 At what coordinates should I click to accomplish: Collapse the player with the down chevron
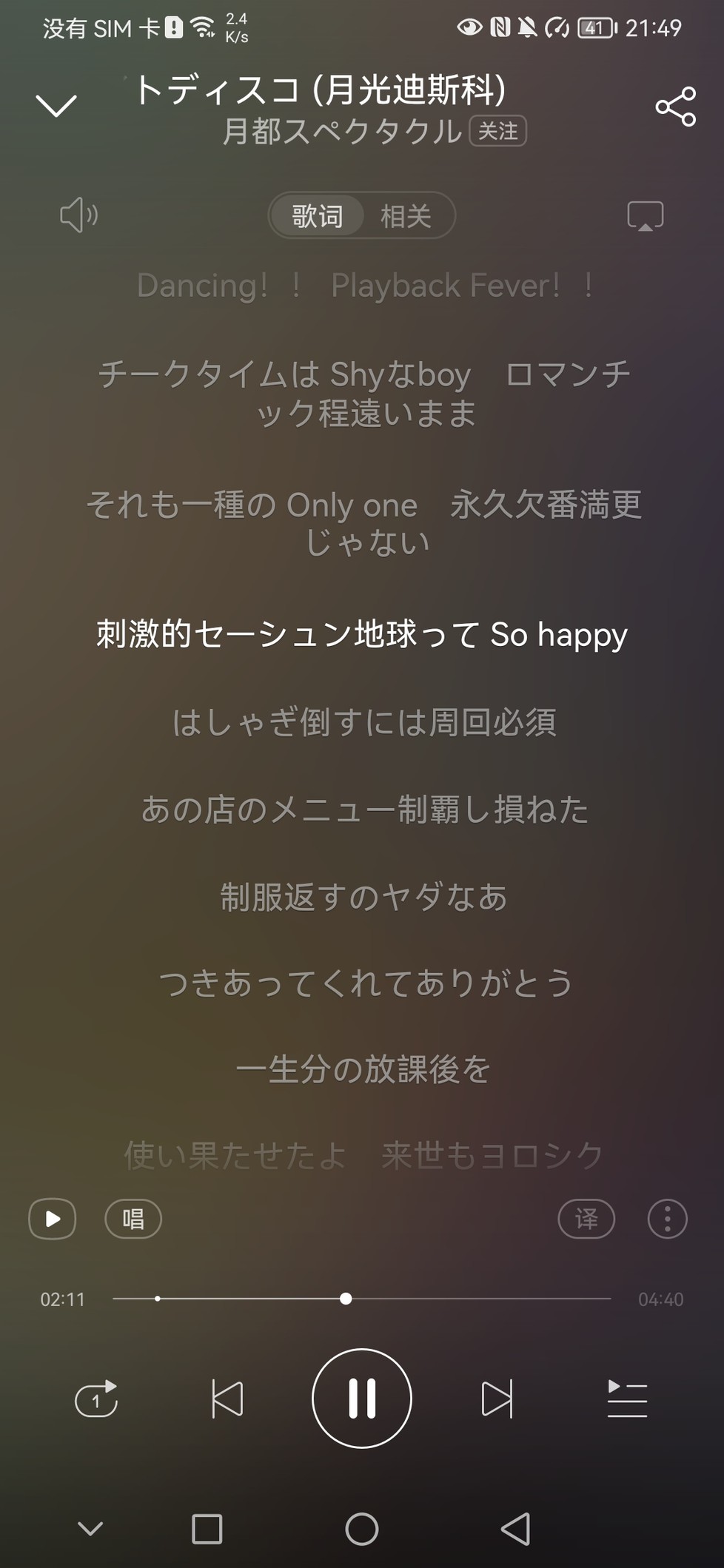pyautogui.click(x=56, y=106)
